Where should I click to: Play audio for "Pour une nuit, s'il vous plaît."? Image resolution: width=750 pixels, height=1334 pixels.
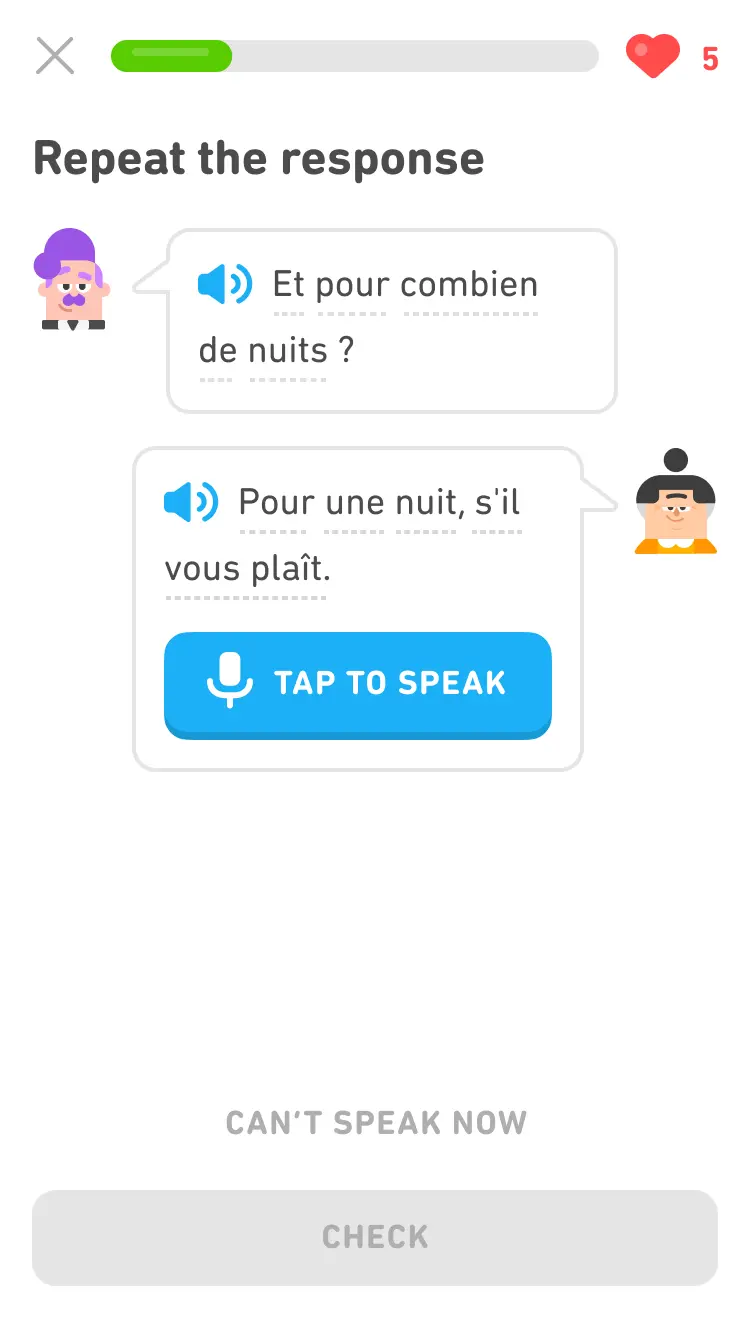pyautogui.click(x=190, y=502)
